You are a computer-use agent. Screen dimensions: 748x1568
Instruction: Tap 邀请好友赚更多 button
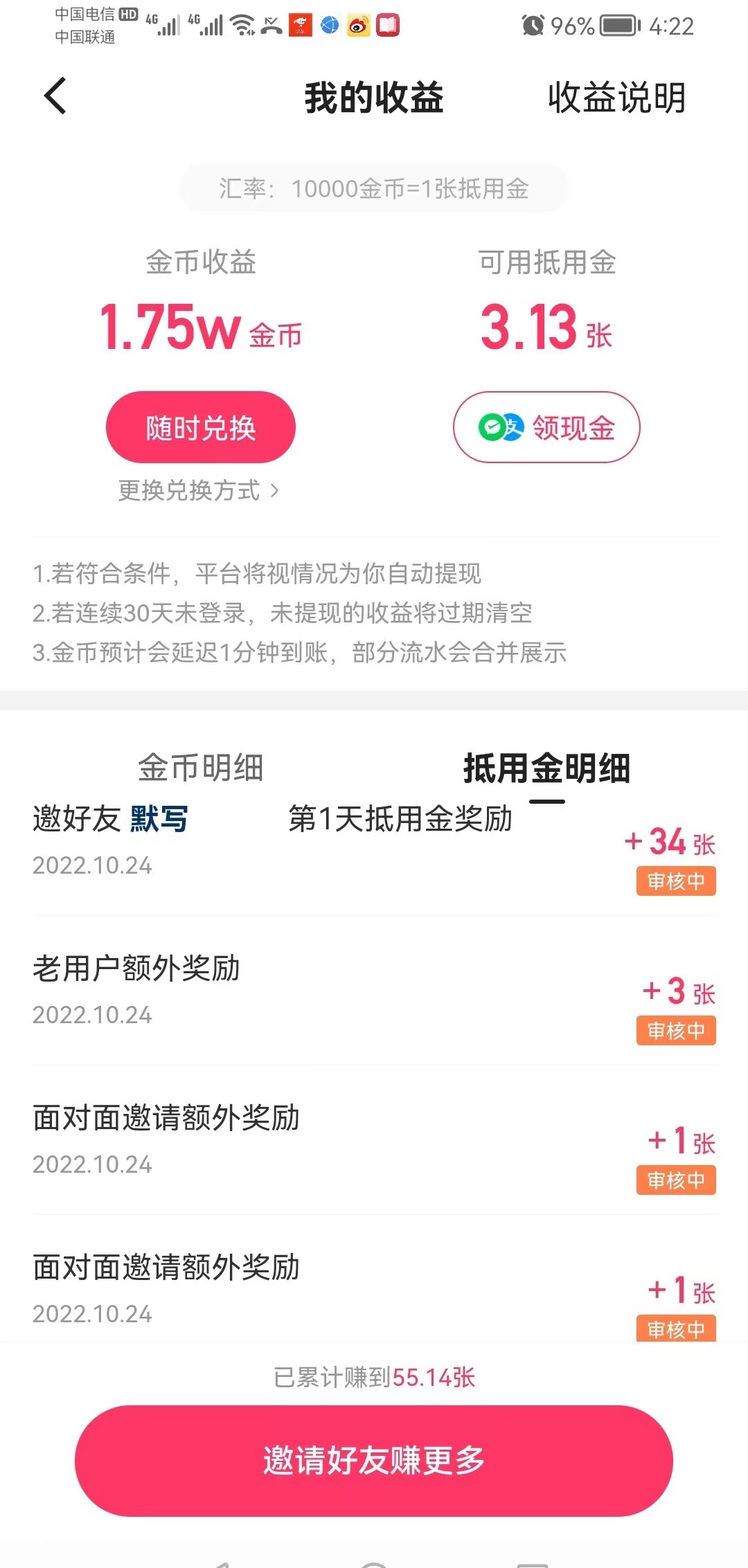click(x=374, y=1461)
